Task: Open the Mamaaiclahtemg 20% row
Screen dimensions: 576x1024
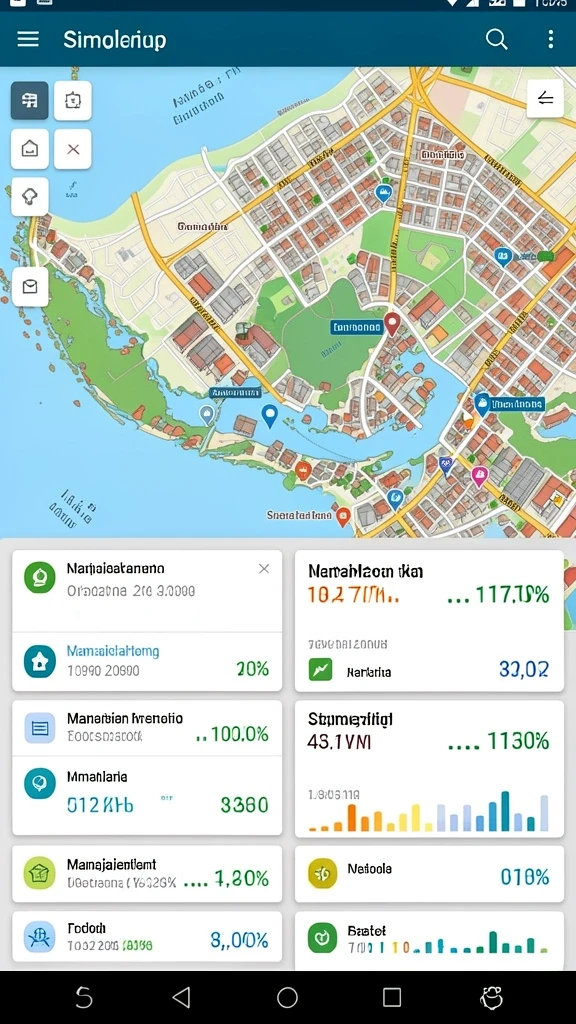Action: (x=147, y=661)
